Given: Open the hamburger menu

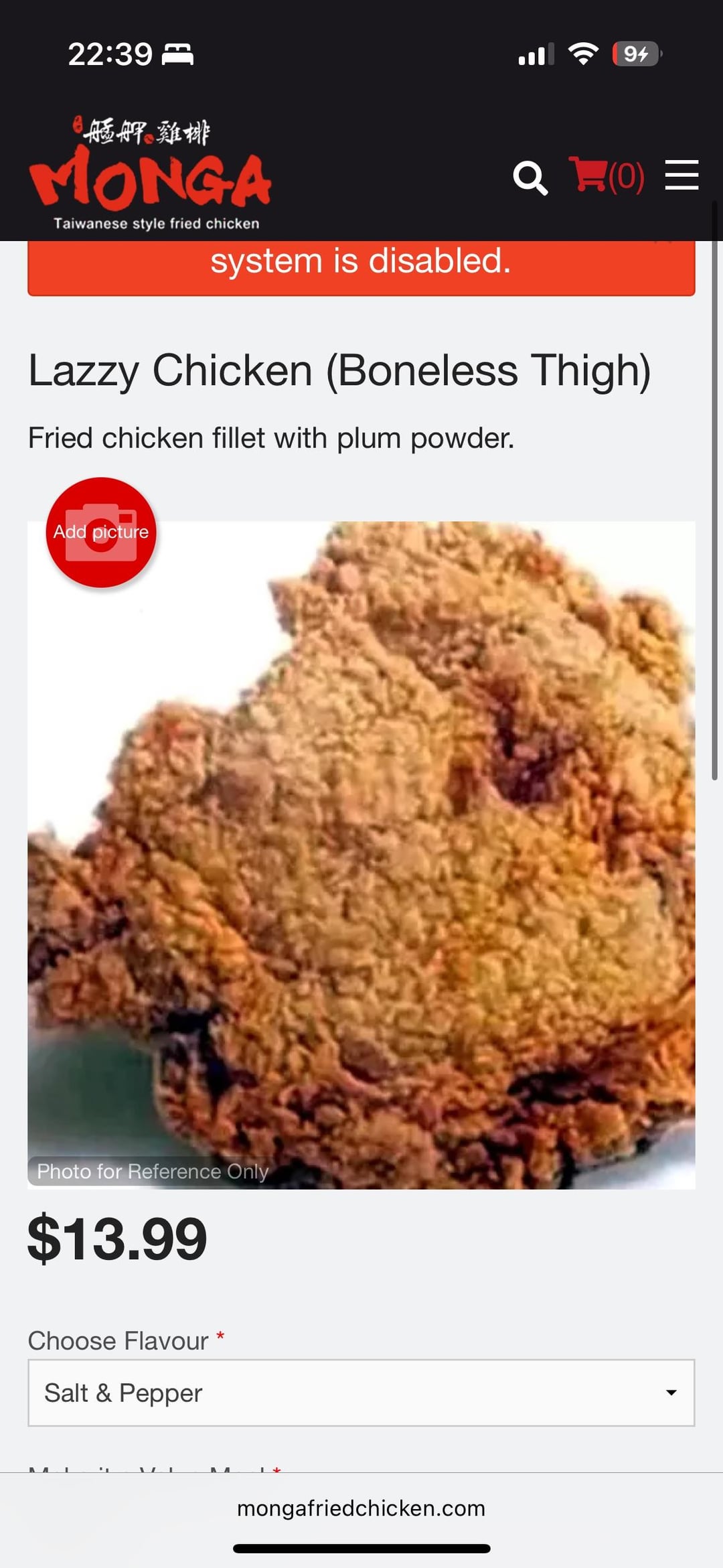Looking at the screenshot, I should [x=681, y=175].
